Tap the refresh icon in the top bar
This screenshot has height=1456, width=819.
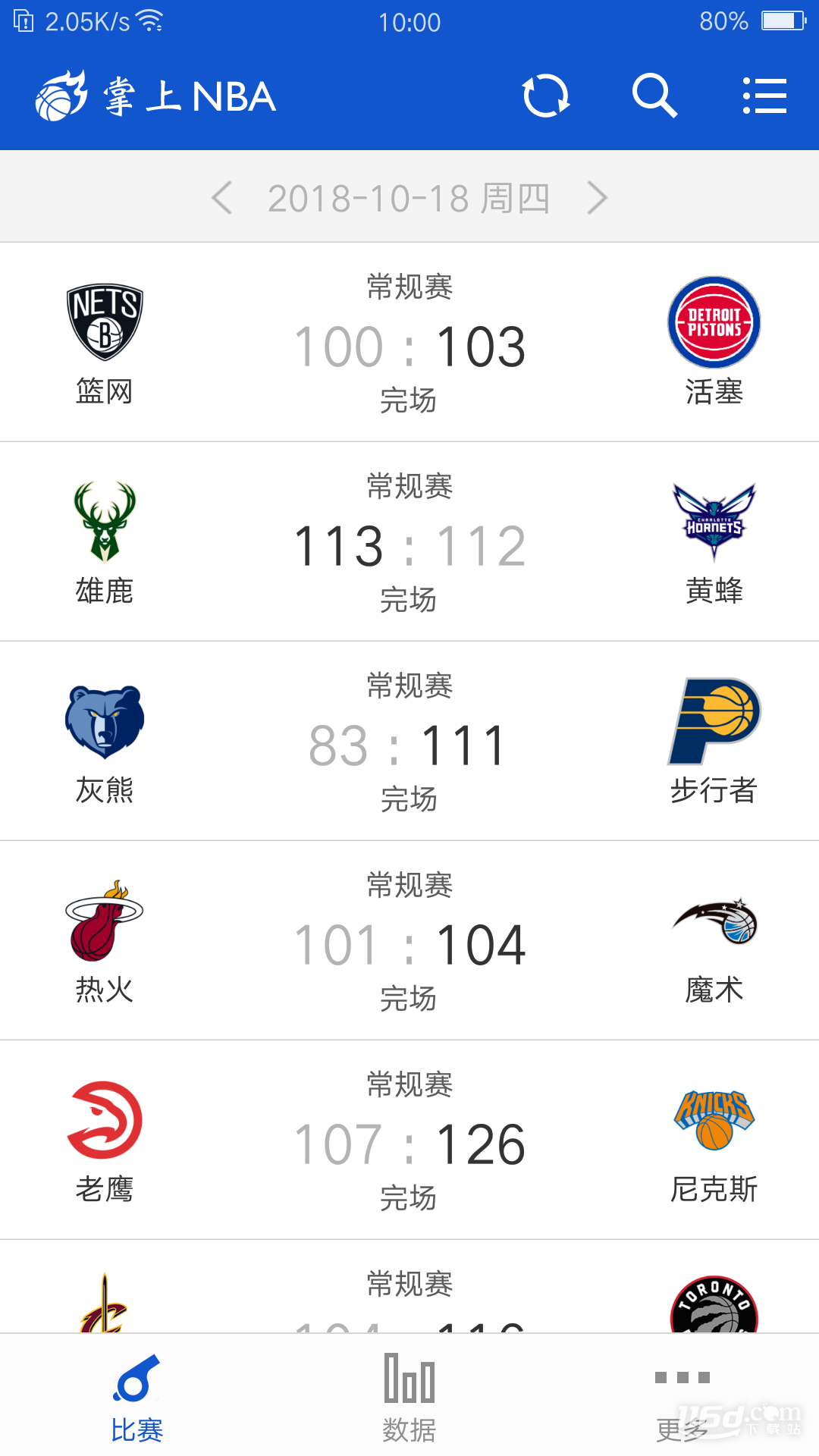click(548, 96)
